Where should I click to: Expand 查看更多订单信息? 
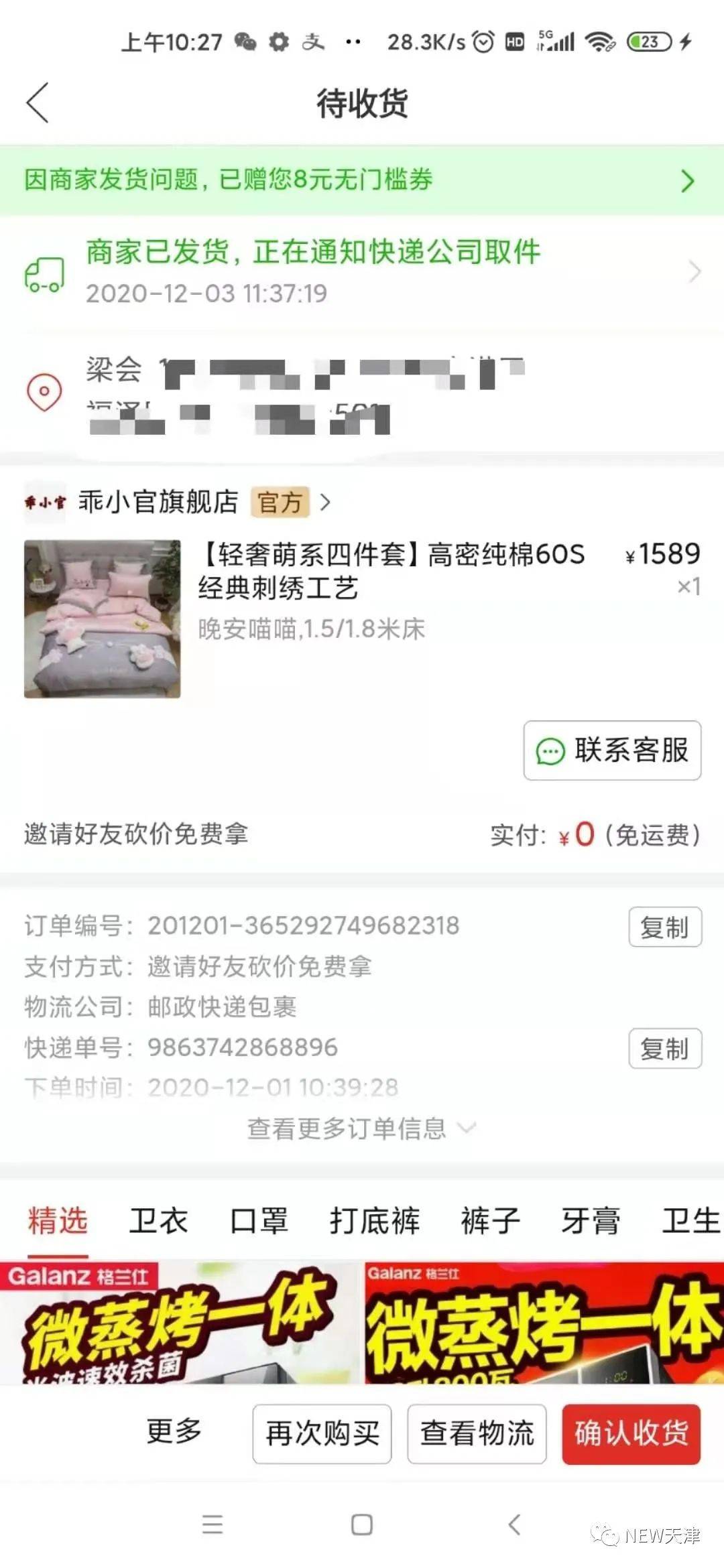click(x=362, y=1129)
